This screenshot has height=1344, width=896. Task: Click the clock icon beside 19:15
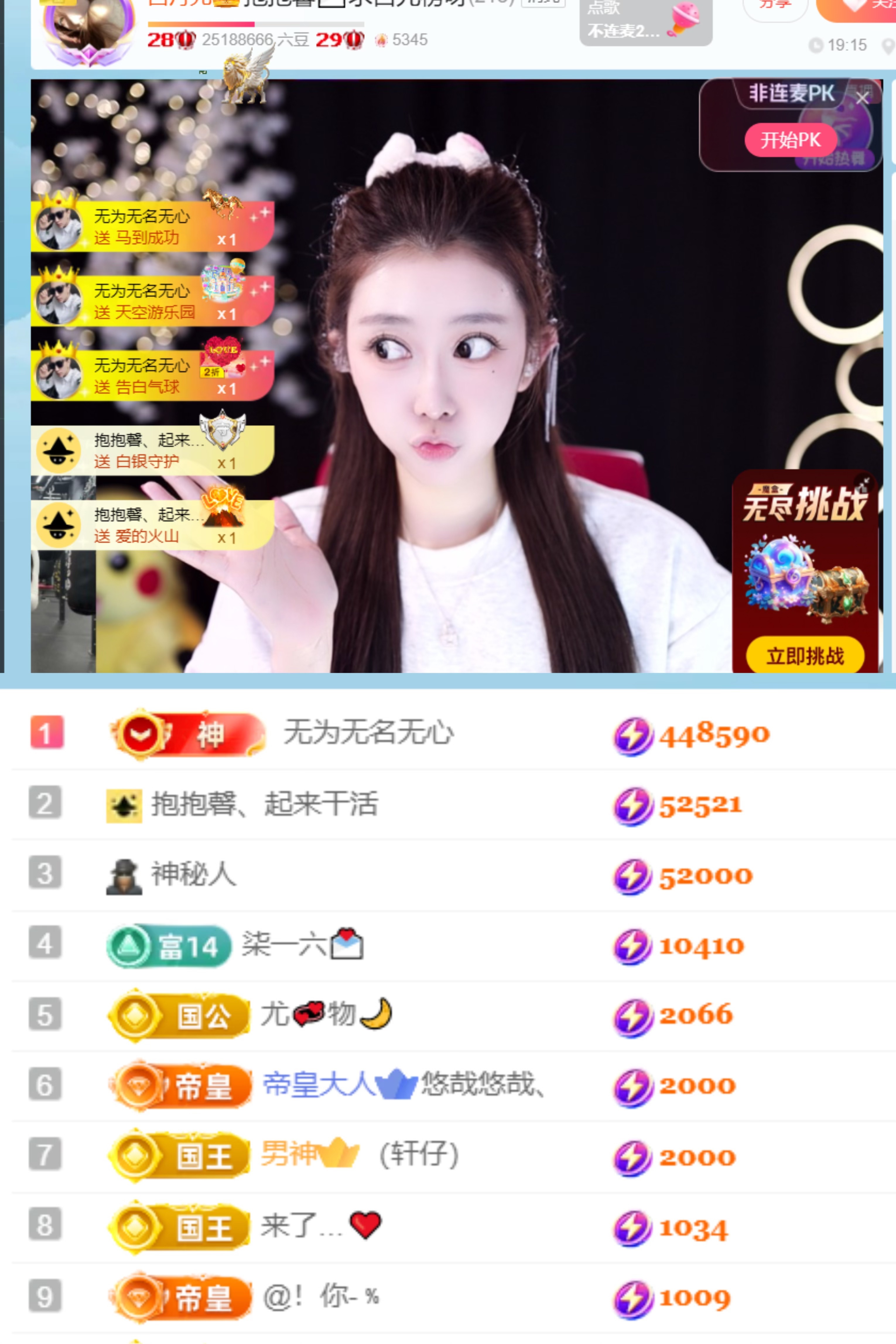[x=816, y=45]
